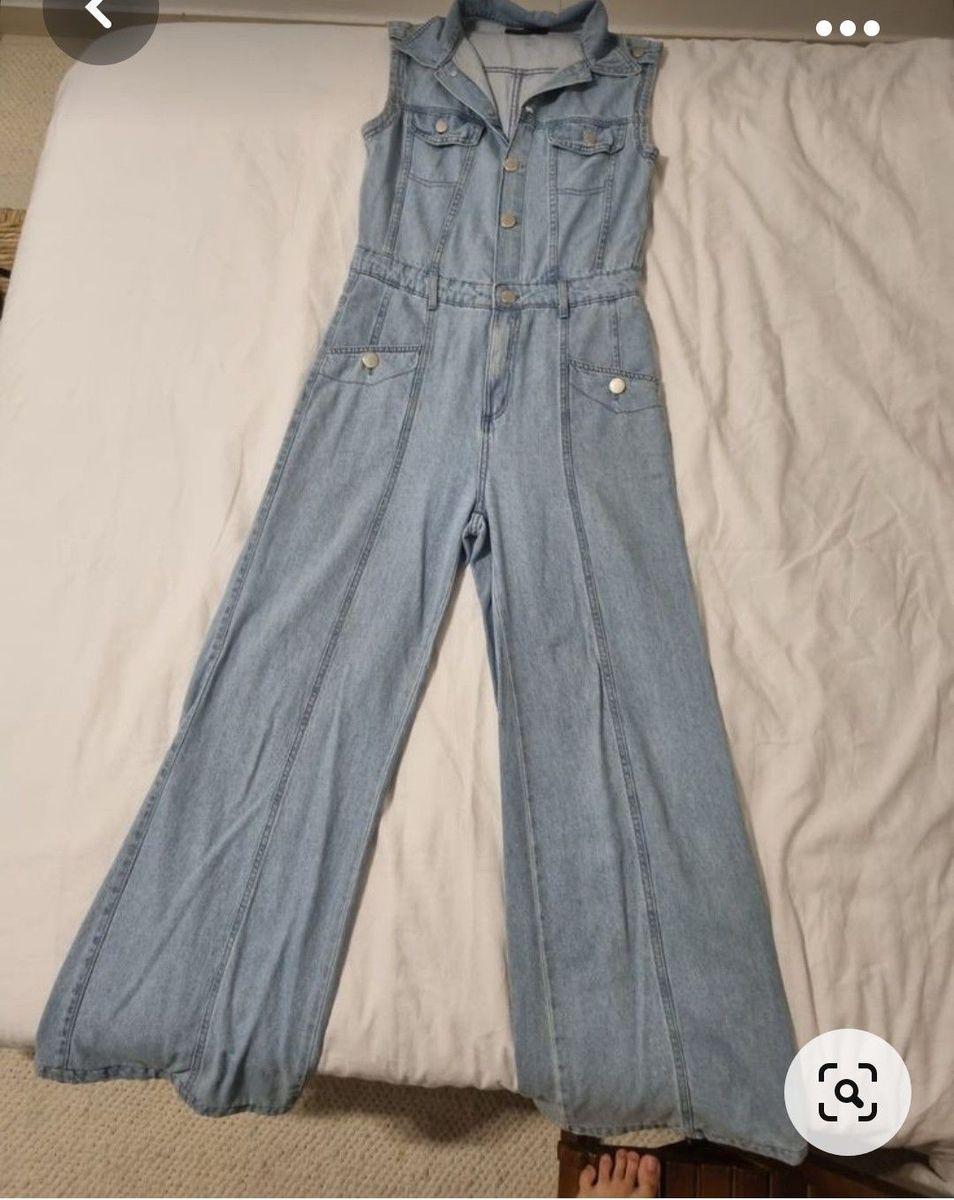Open the three-dot overflow menu
The height and width of the screenshot is (1200, 954).
pos(847,28)
